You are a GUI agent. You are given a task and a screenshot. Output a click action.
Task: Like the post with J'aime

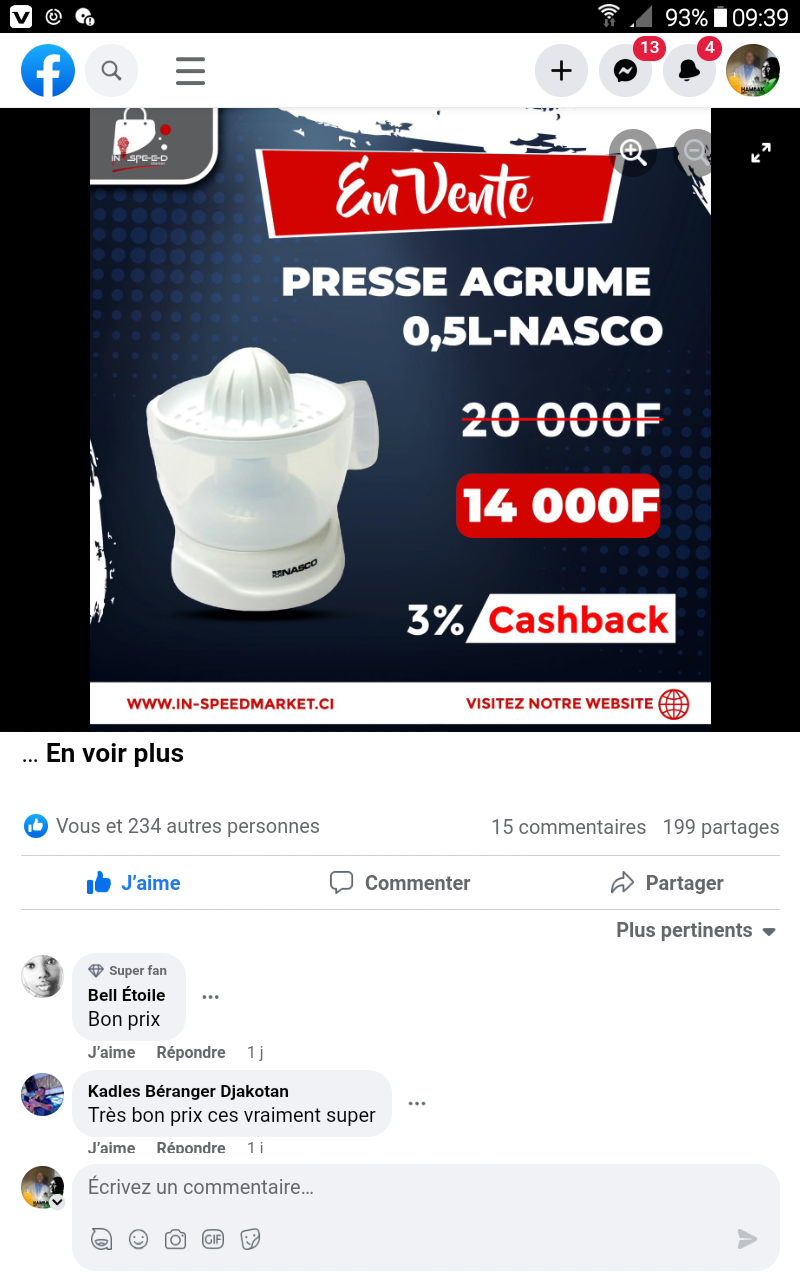(133, 883)
